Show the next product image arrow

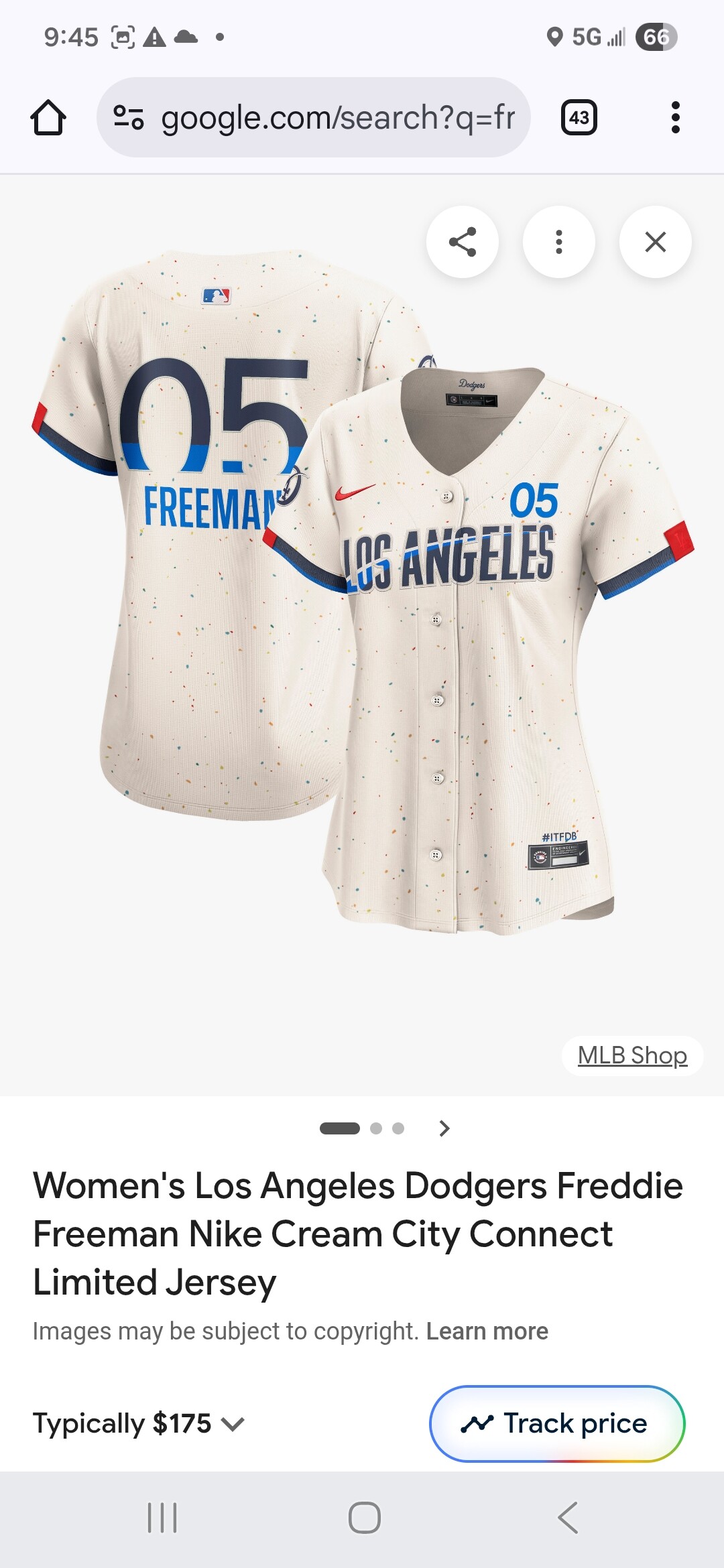click(x=444, y=1128)
